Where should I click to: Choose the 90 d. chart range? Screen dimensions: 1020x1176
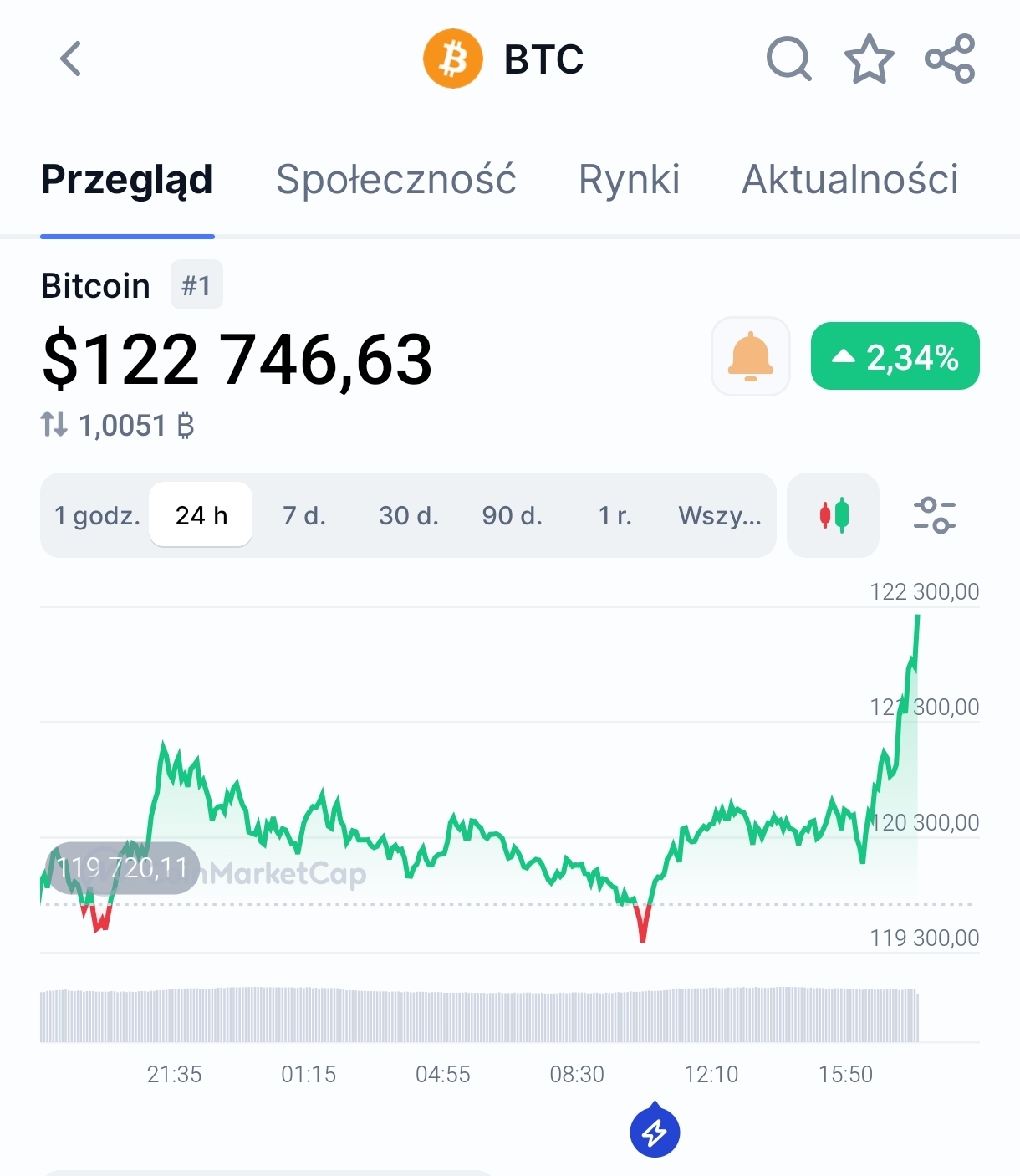pos(512,515)
